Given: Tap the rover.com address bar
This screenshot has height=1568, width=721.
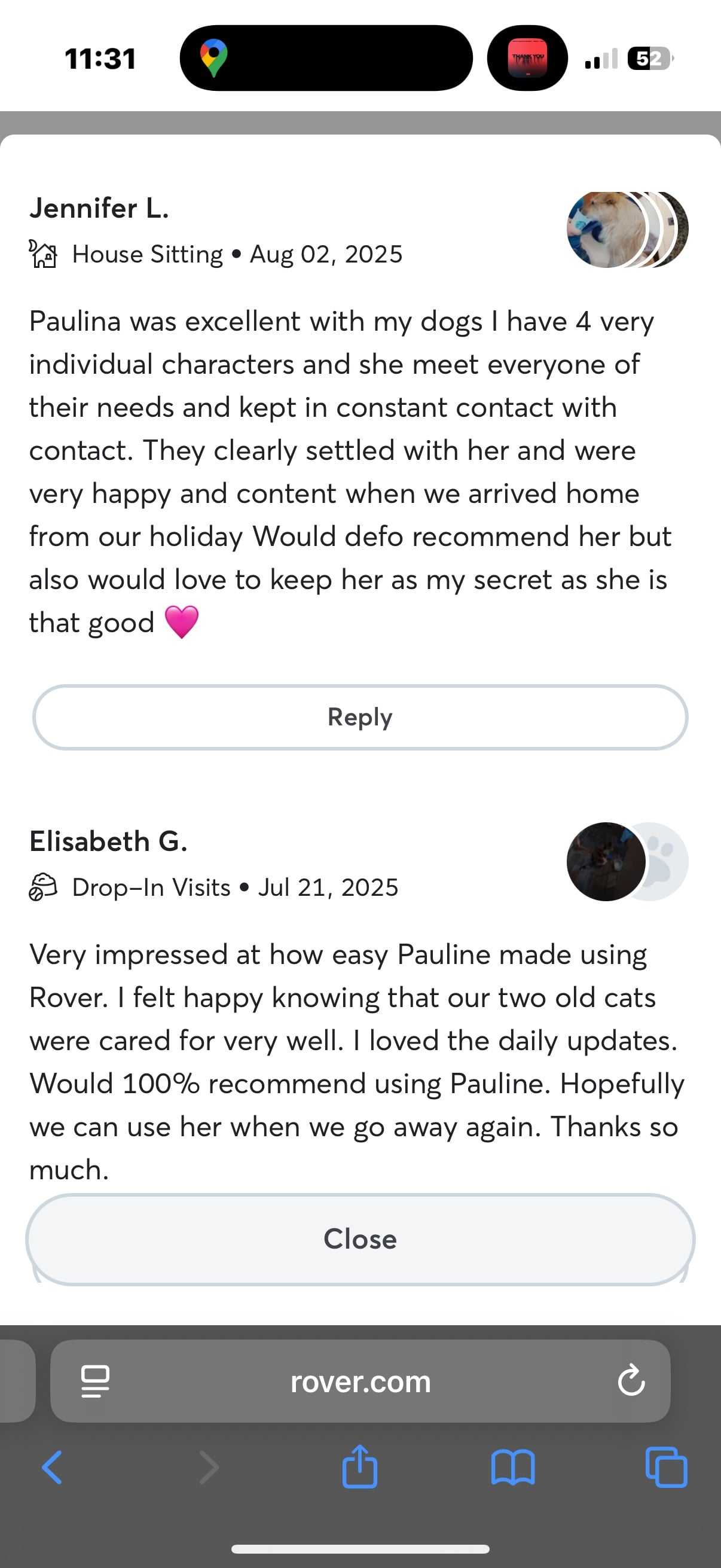Looking at the screenshot, I should pos(360,1381).
